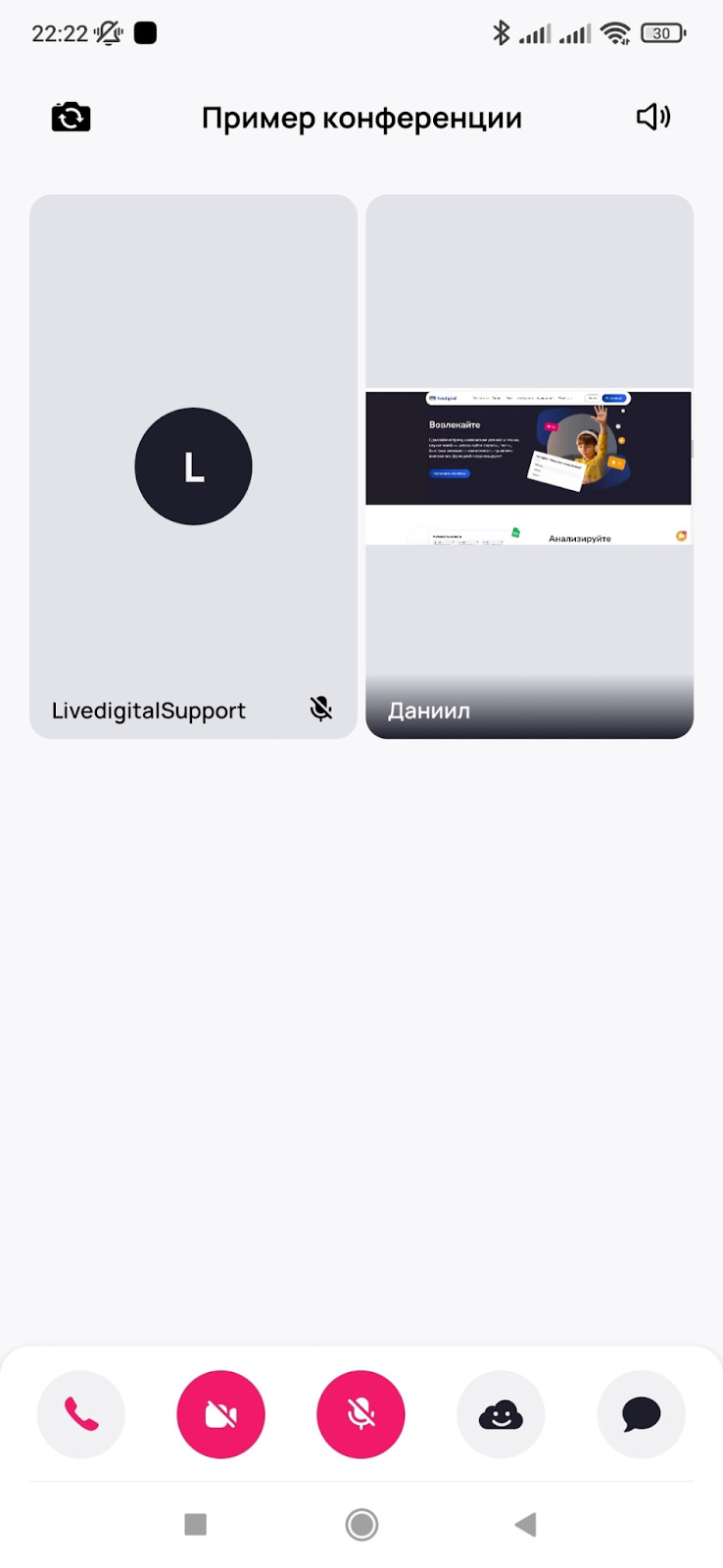Open Даниил's shared screen tile
The image size is (723, 1568).
point(529,466)
